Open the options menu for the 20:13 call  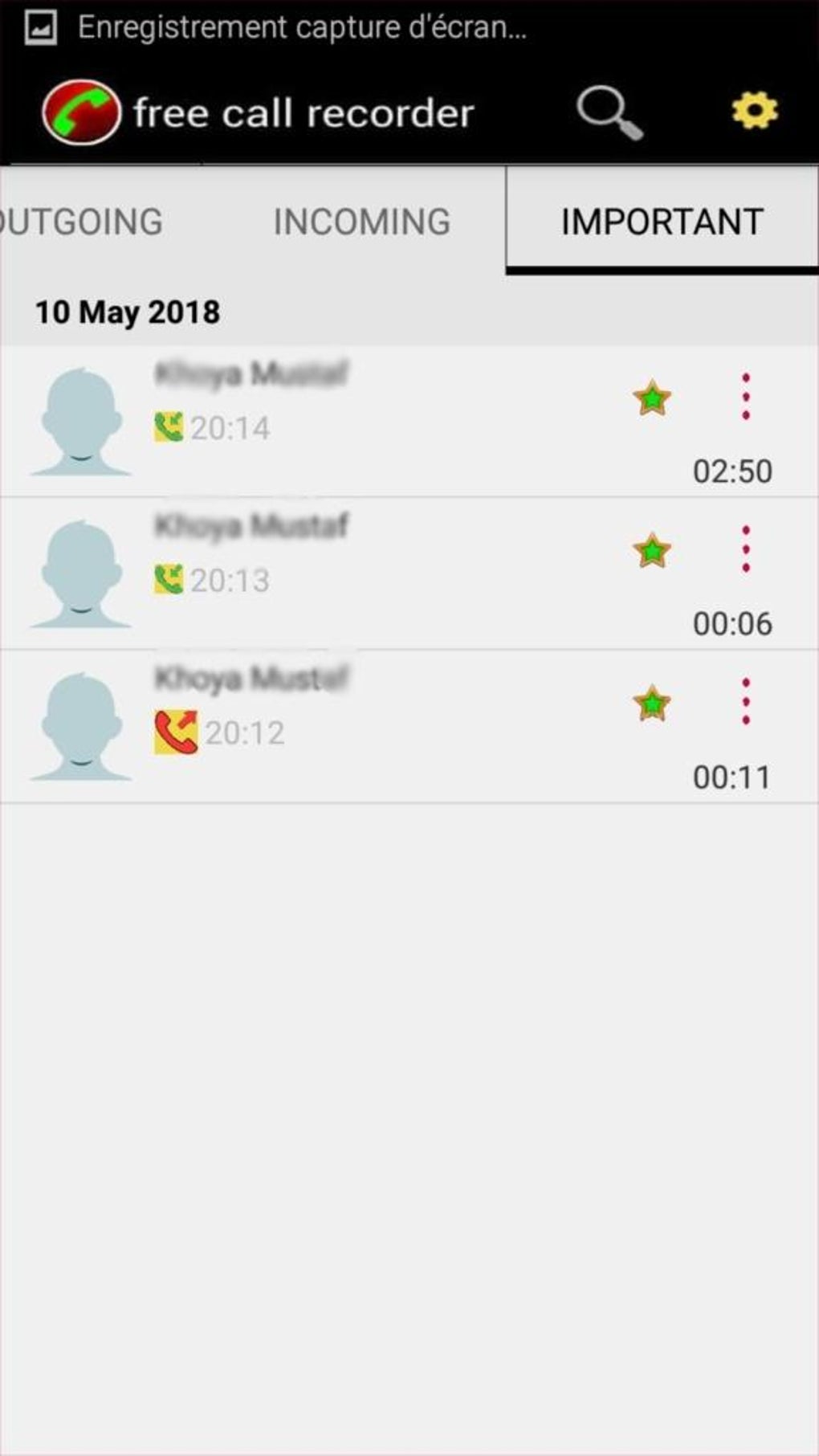coord(746,549)
